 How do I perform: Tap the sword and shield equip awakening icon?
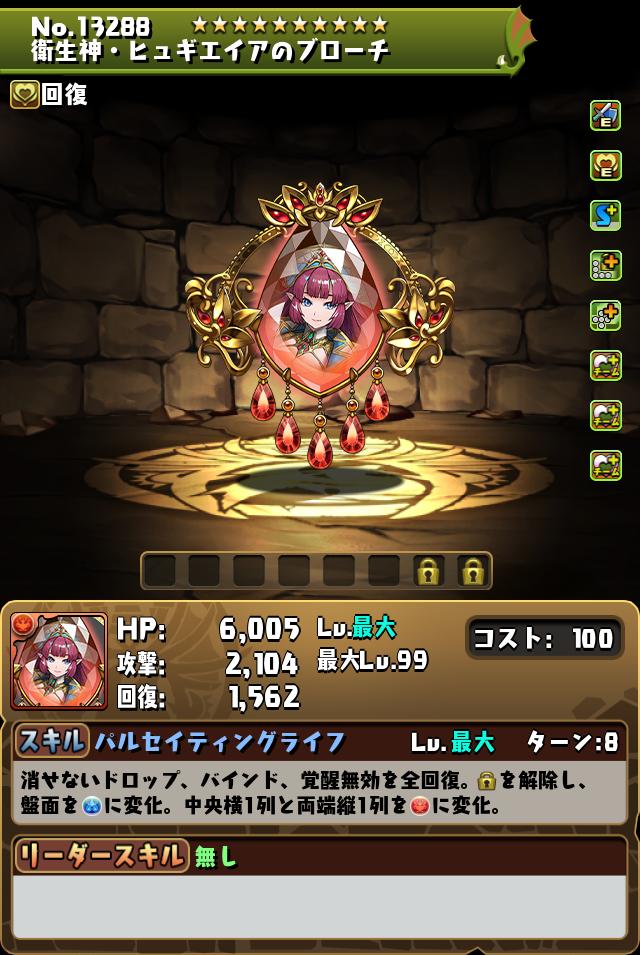tap(605, 115)
